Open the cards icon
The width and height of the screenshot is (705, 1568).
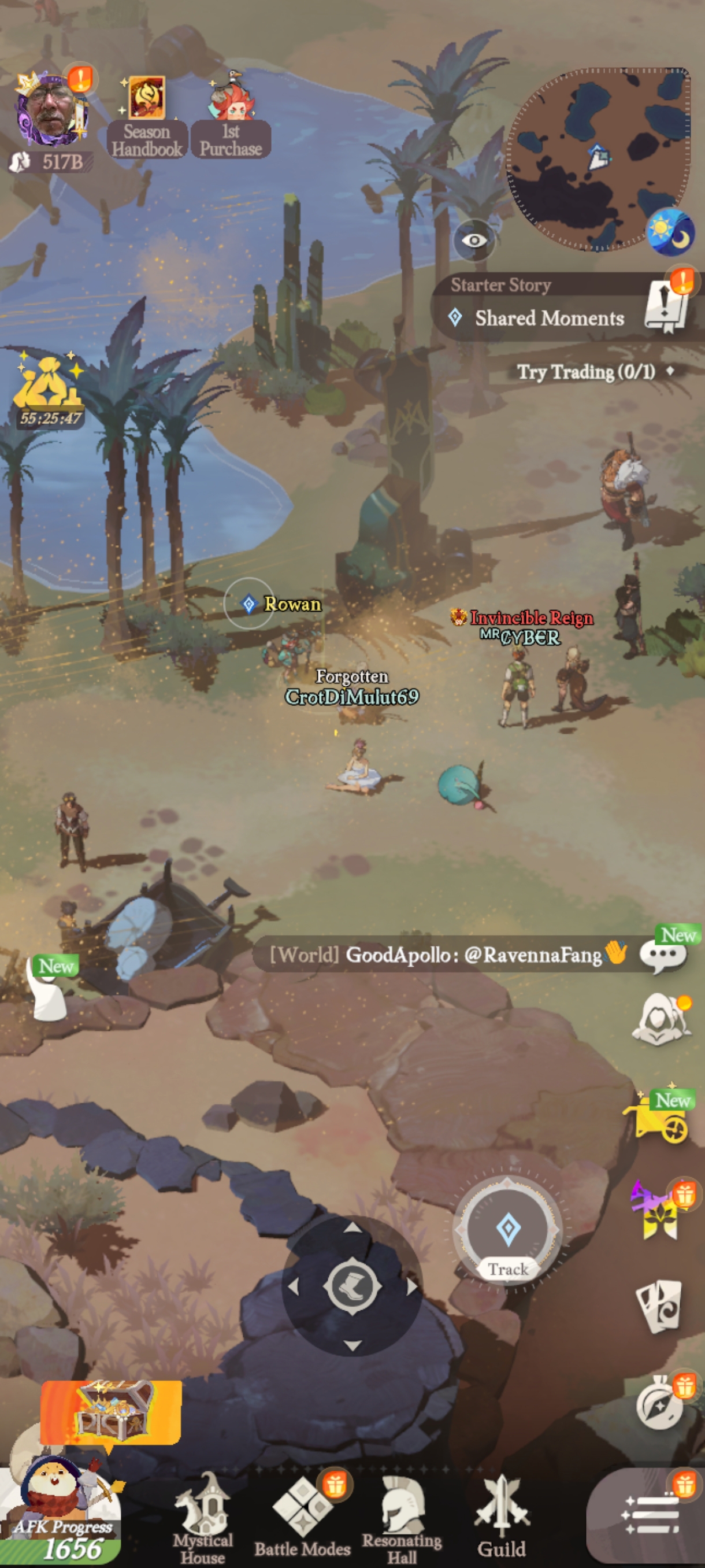coord(659,1307)
